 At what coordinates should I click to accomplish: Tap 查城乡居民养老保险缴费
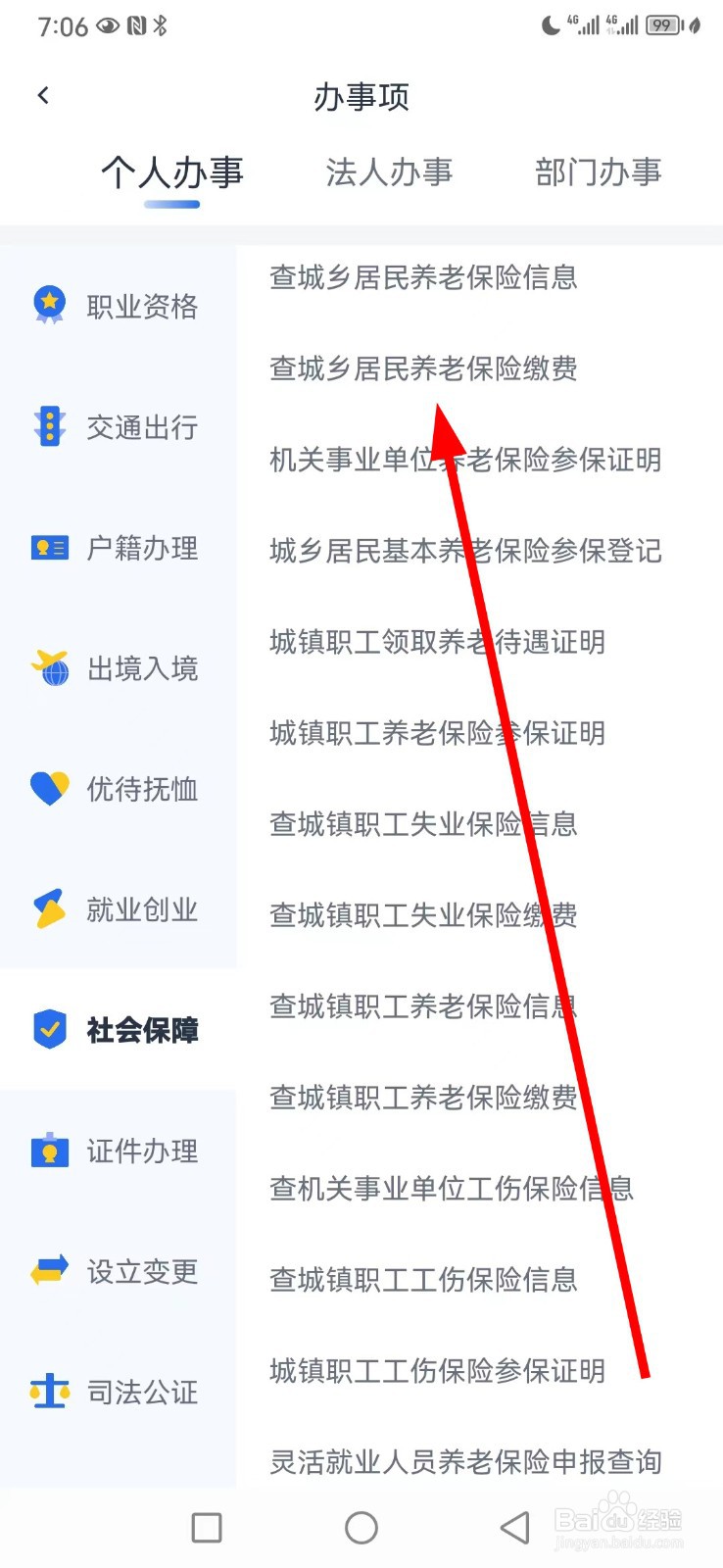[423, 369]
